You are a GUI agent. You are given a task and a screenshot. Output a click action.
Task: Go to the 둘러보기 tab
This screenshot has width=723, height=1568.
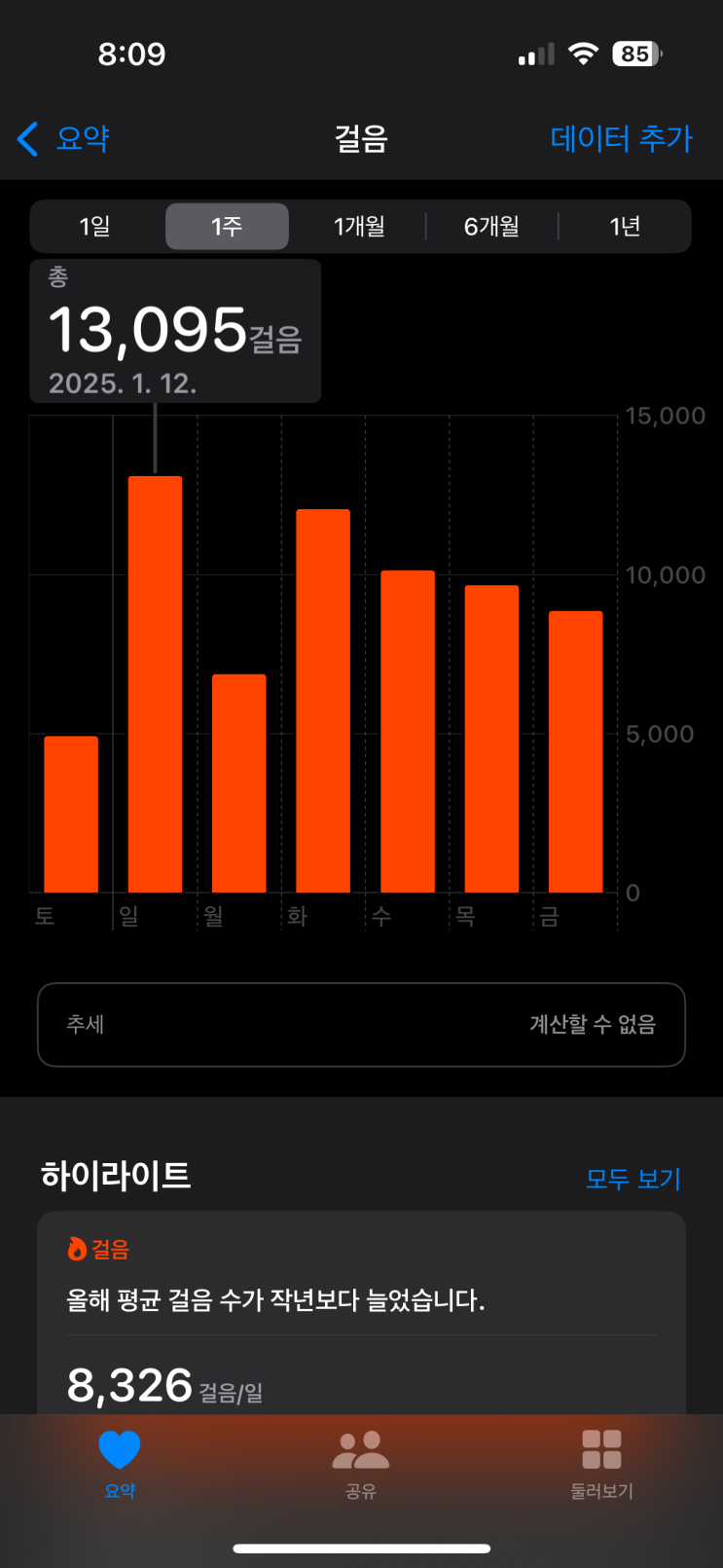(x=601, y=1462)
